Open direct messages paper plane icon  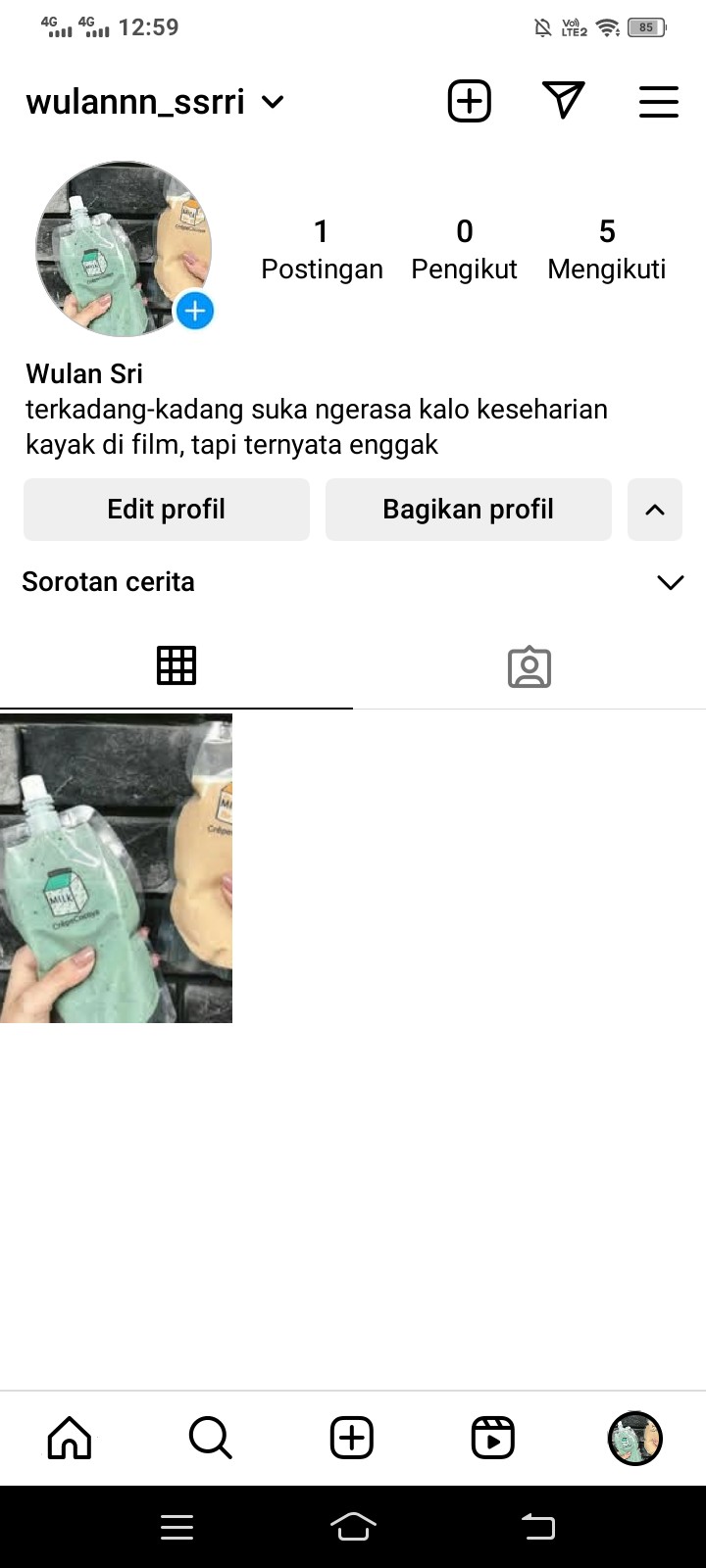coord(563,100)
